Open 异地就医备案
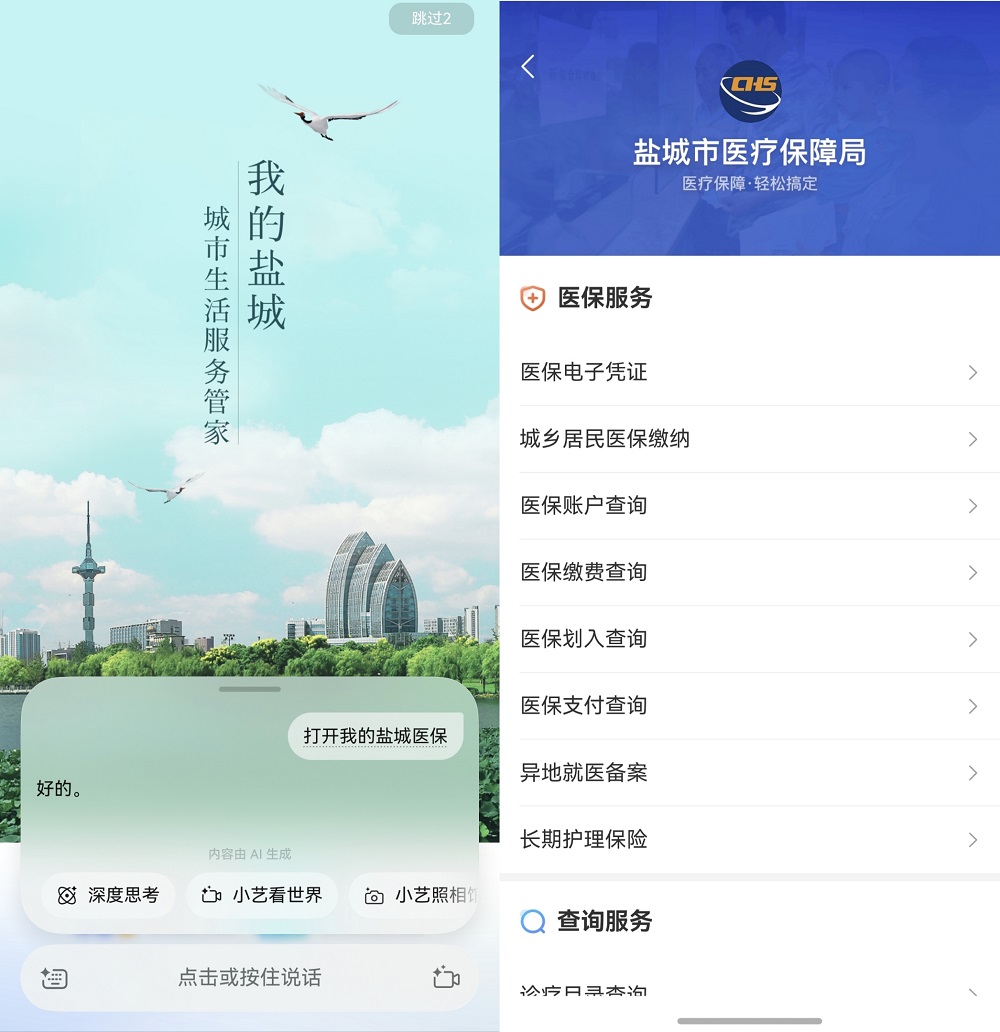The width and height of the screenshot is (1000, 1032). (749, 773)
